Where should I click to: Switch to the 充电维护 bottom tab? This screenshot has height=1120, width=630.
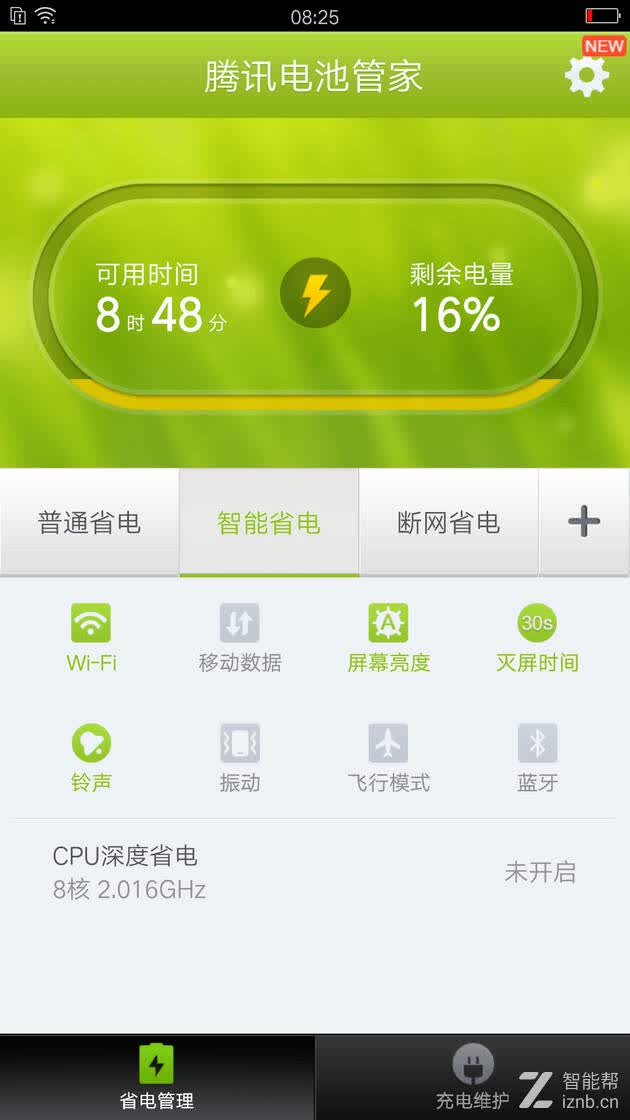[473, 1077]
